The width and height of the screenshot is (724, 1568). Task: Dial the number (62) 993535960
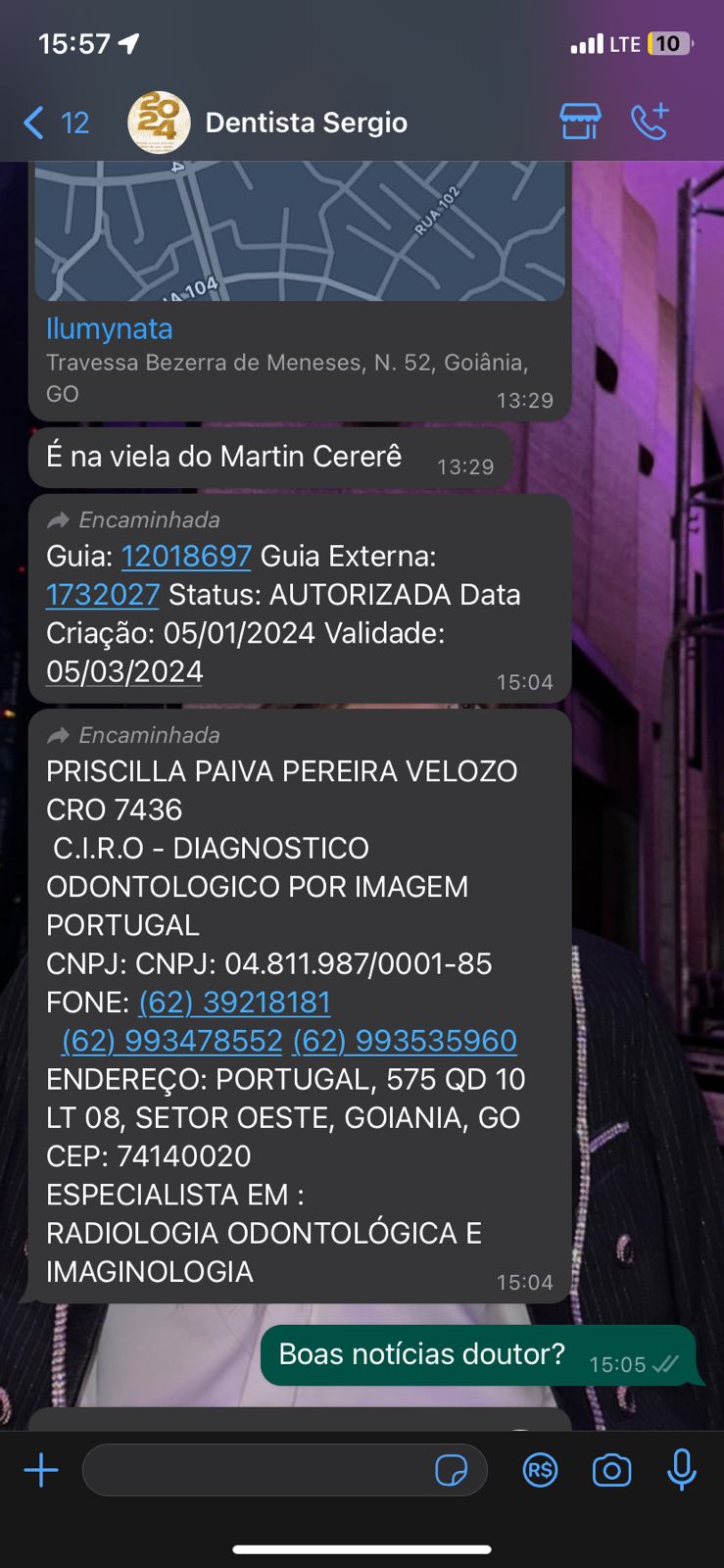pyautogui.click(x=405, y=1041)
